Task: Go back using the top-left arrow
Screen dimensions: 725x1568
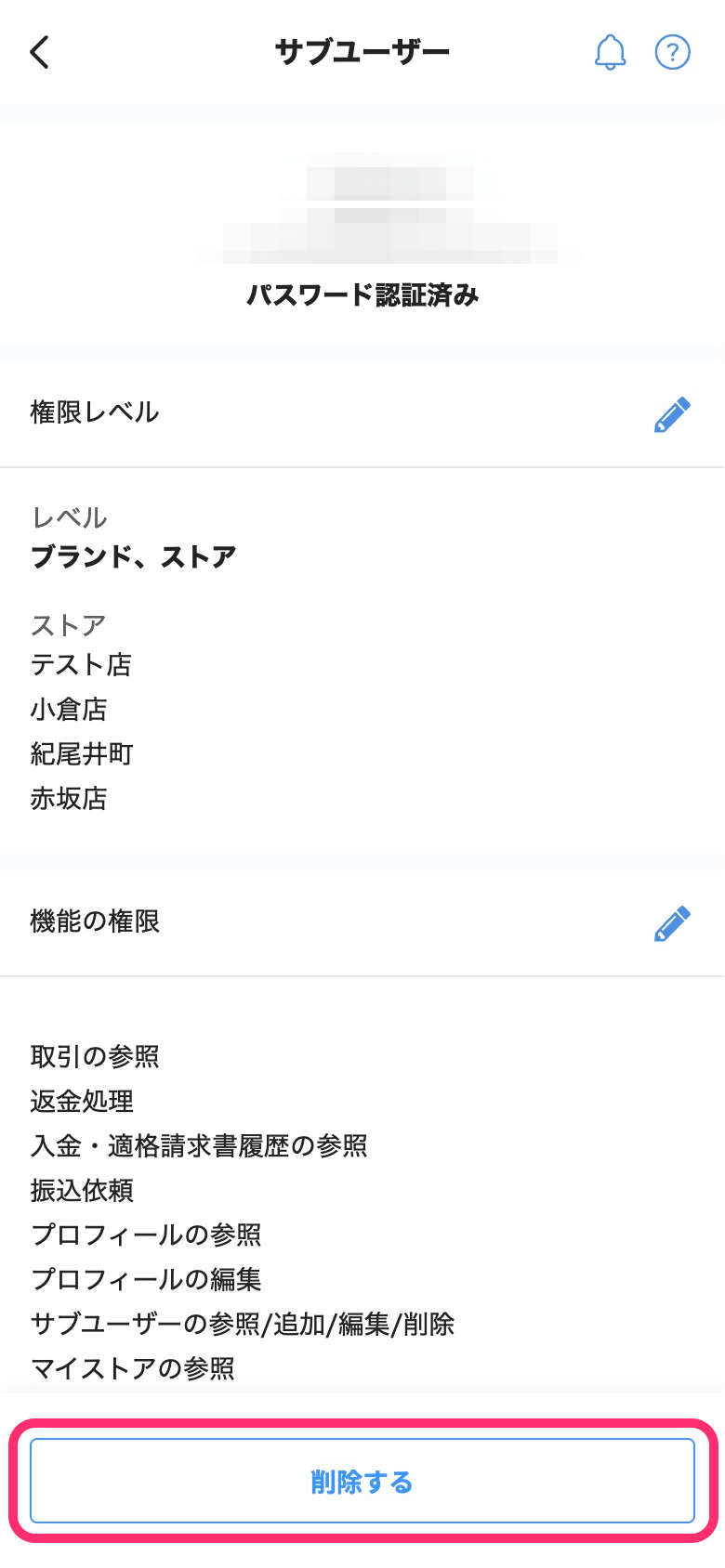Action: (39, 52)
